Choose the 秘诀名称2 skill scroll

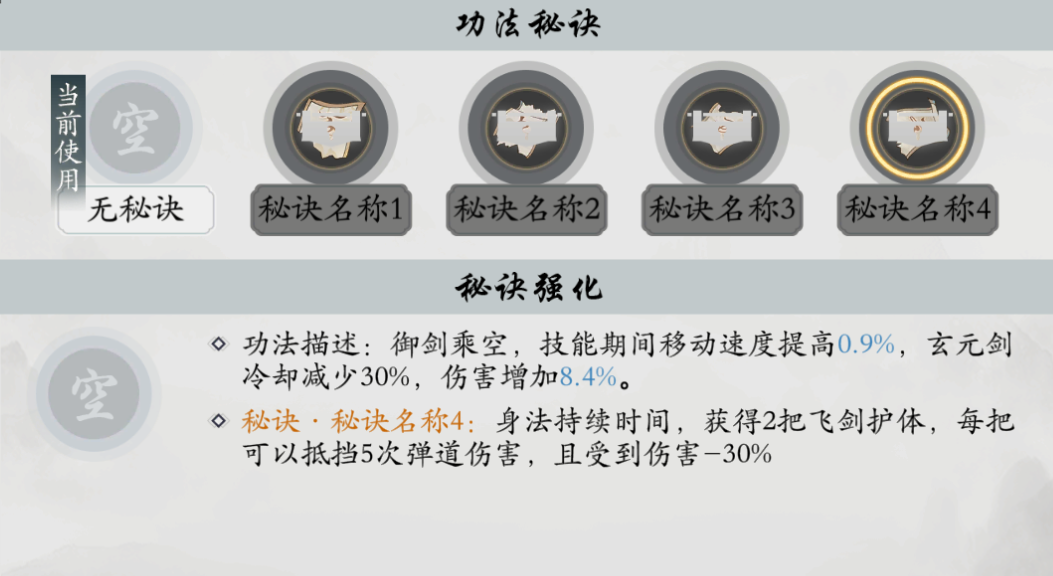[526, 126]
